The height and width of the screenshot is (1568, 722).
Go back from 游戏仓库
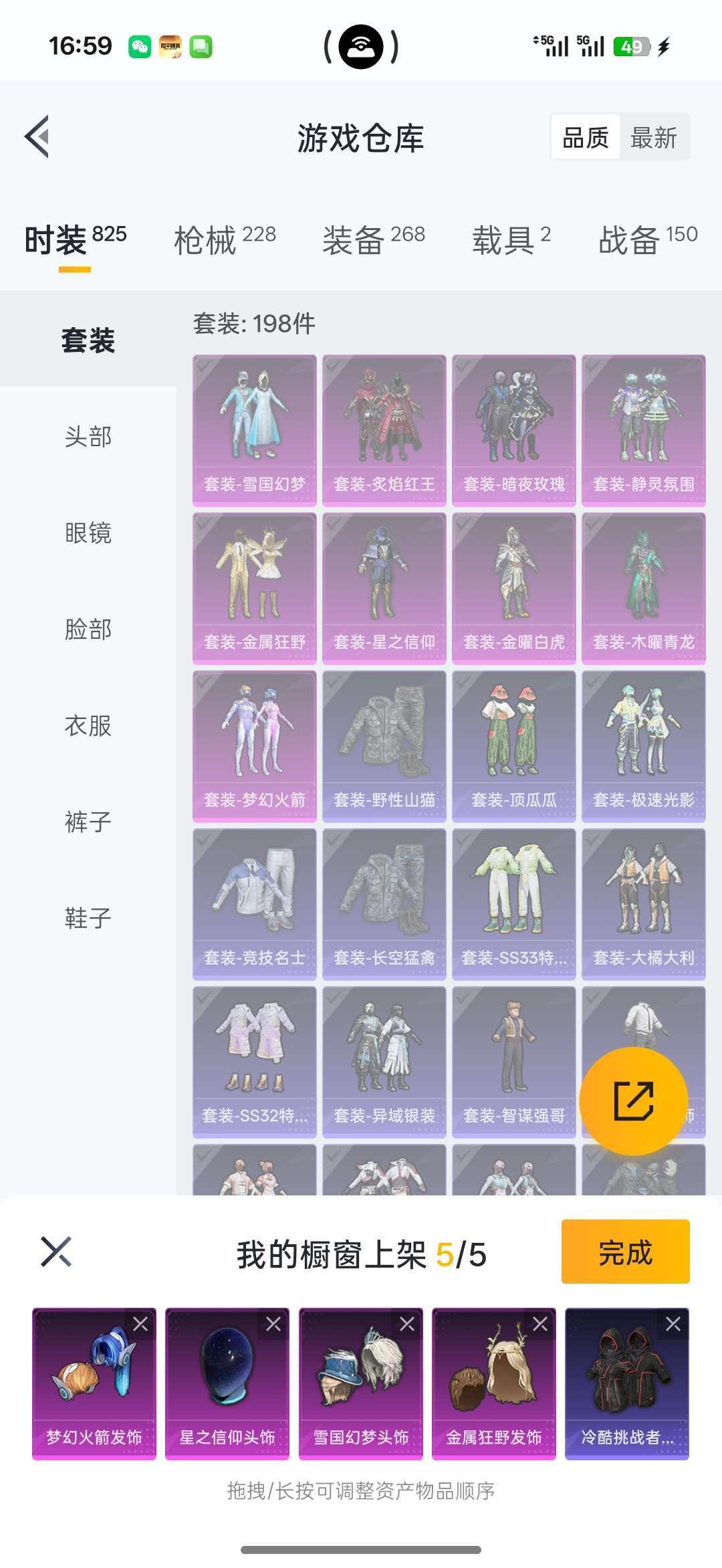click(x=37, y=136)
